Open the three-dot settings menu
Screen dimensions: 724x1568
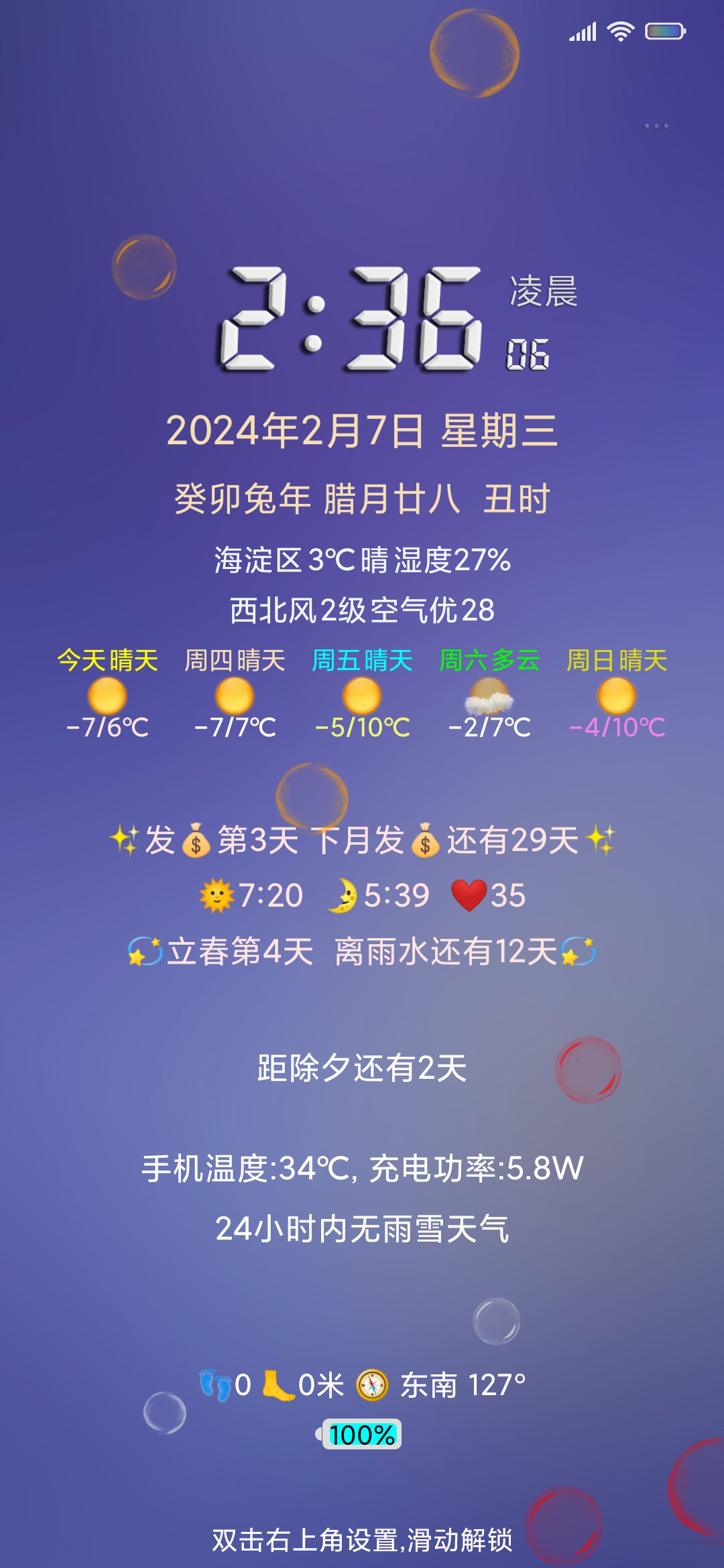tap(656, 126)
